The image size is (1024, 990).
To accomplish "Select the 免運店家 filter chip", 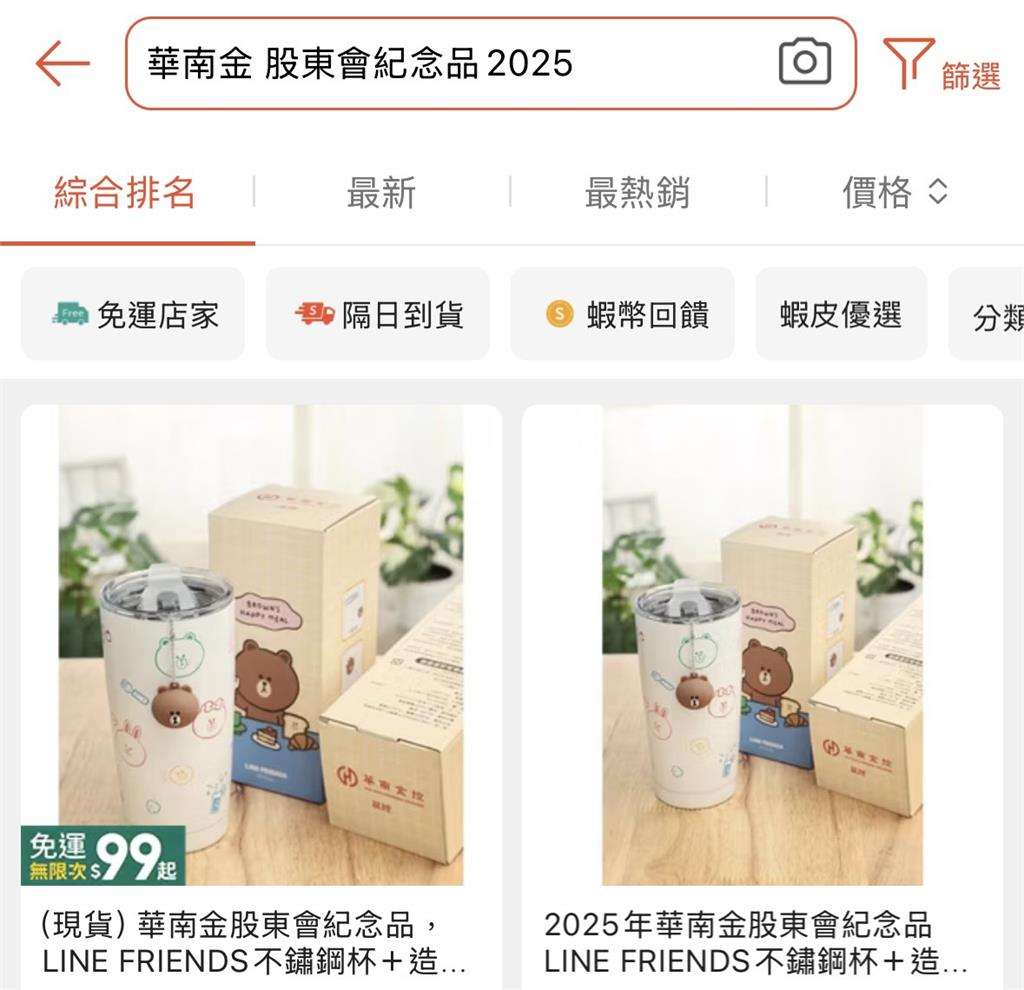I will [134, 315].
